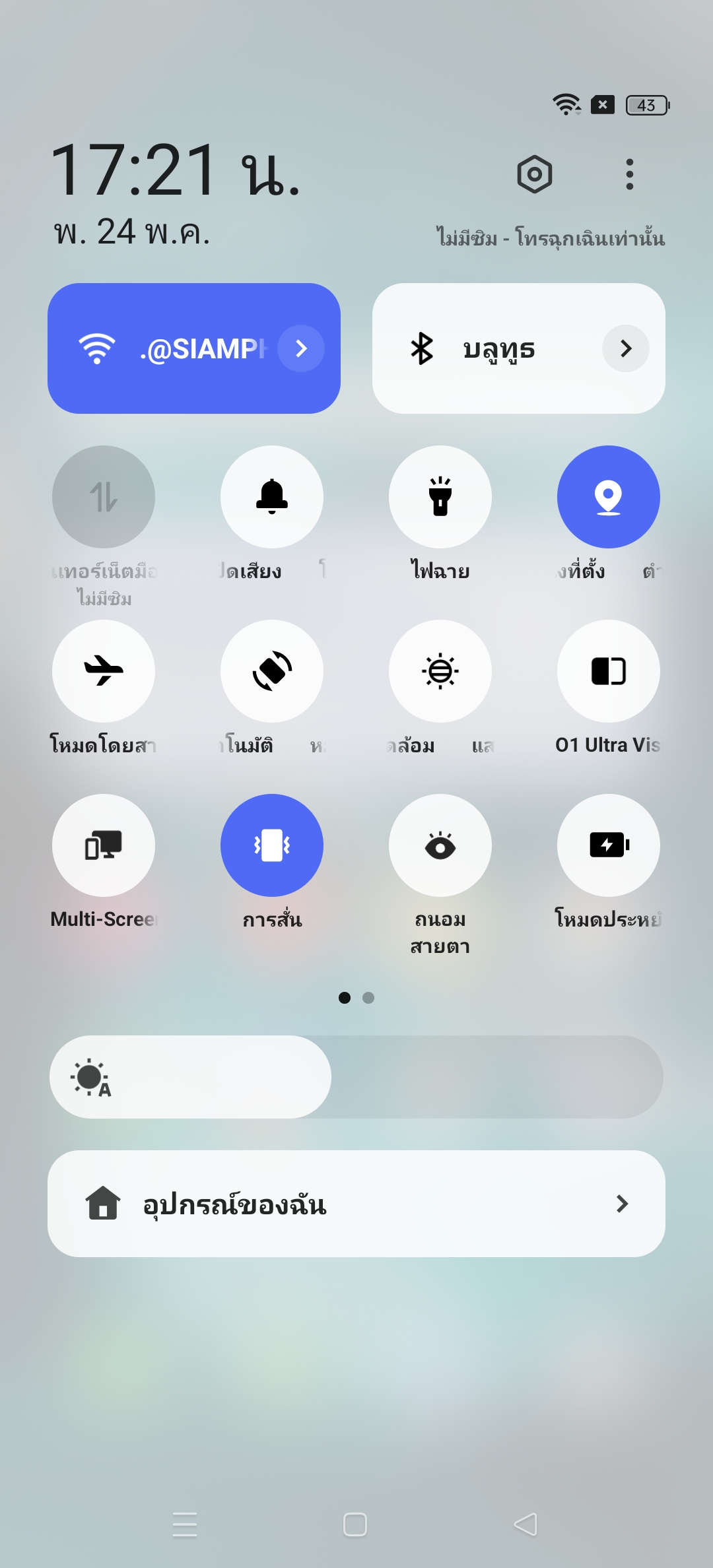Expand Wi-Fi network details arrow
This screenshot has height=1568, width=713.
(301, 348)
